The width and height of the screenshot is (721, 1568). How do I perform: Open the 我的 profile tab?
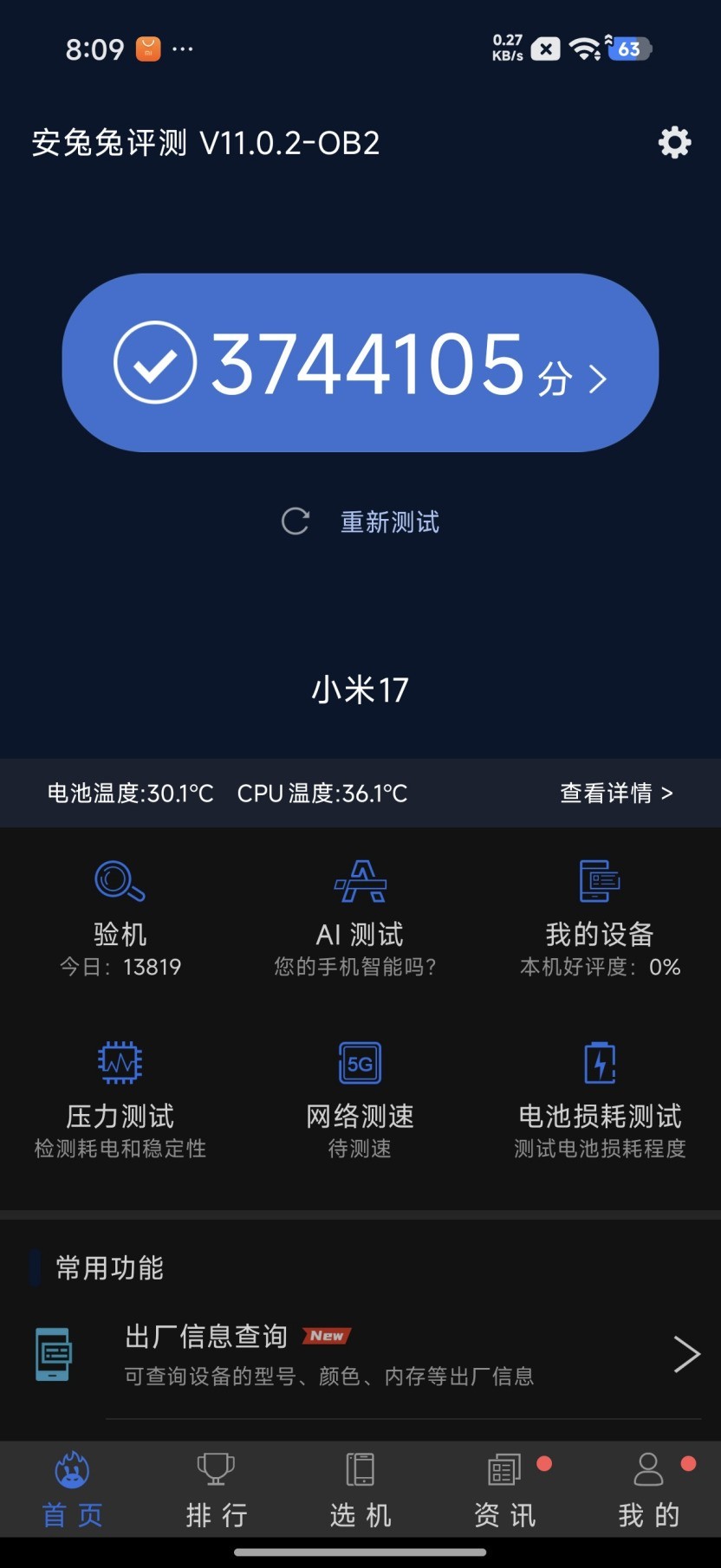[649, 1490]
